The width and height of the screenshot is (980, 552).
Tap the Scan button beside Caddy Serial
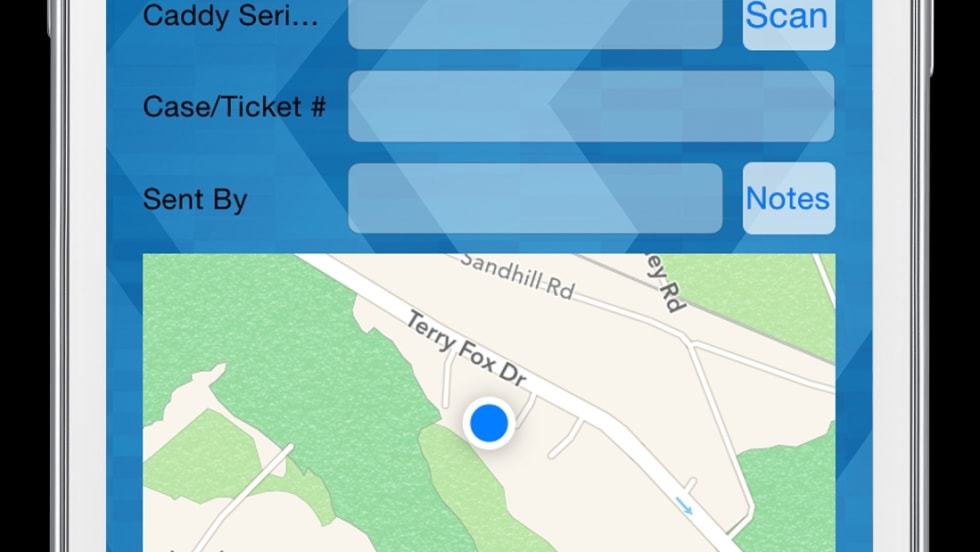788,20
